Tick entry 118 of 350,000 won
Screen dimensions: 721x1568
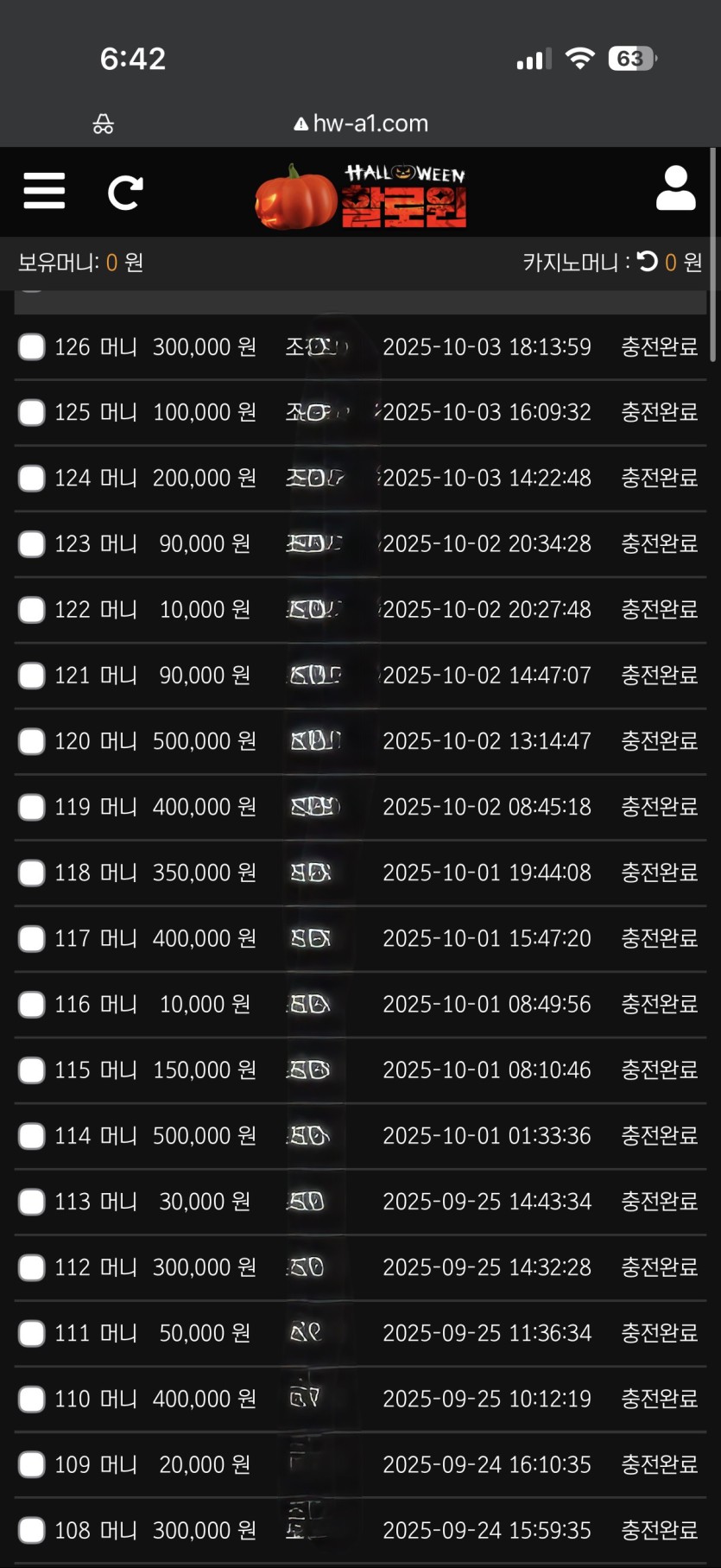coord(32,873)
